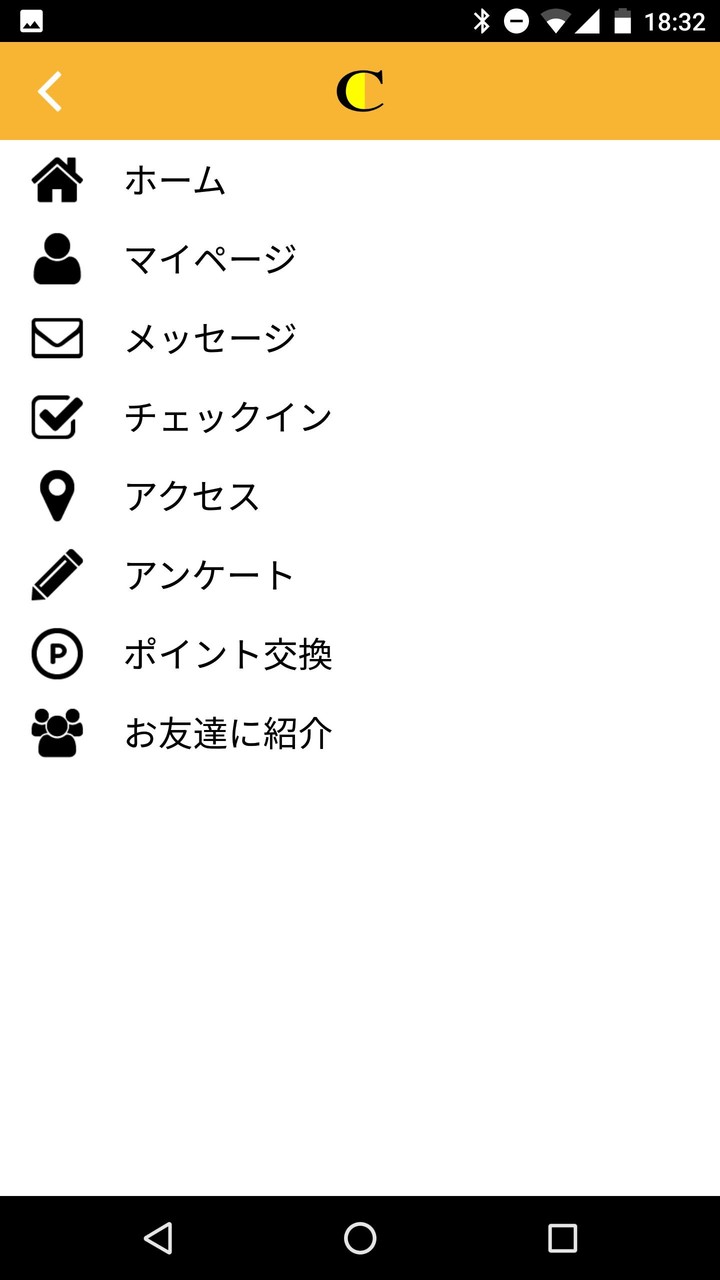Click the envelope icon for メッセージ
Viewport: 720px width, 1280px height.
tap(56, 338)
